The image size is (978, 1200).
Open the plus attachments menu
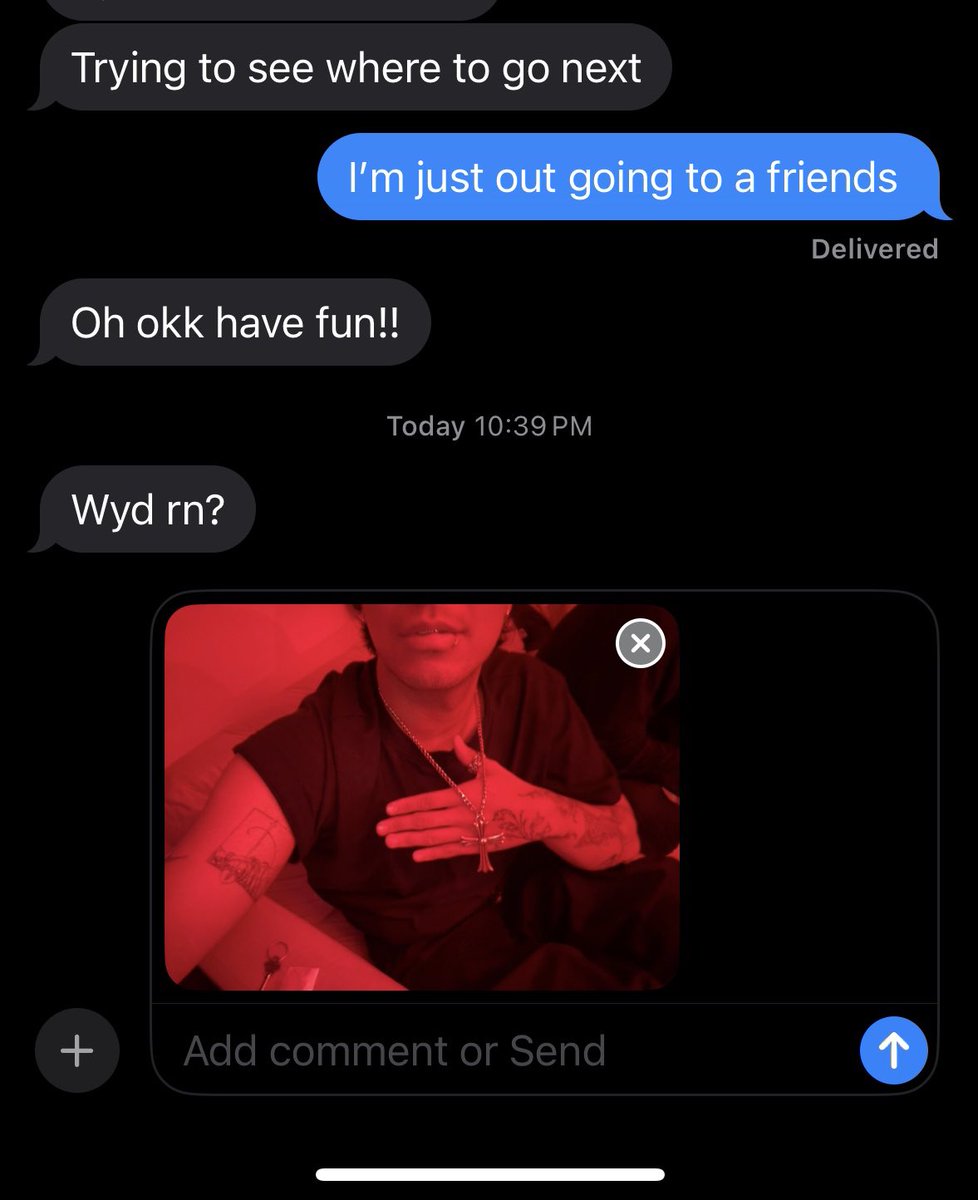[77, 1051]
